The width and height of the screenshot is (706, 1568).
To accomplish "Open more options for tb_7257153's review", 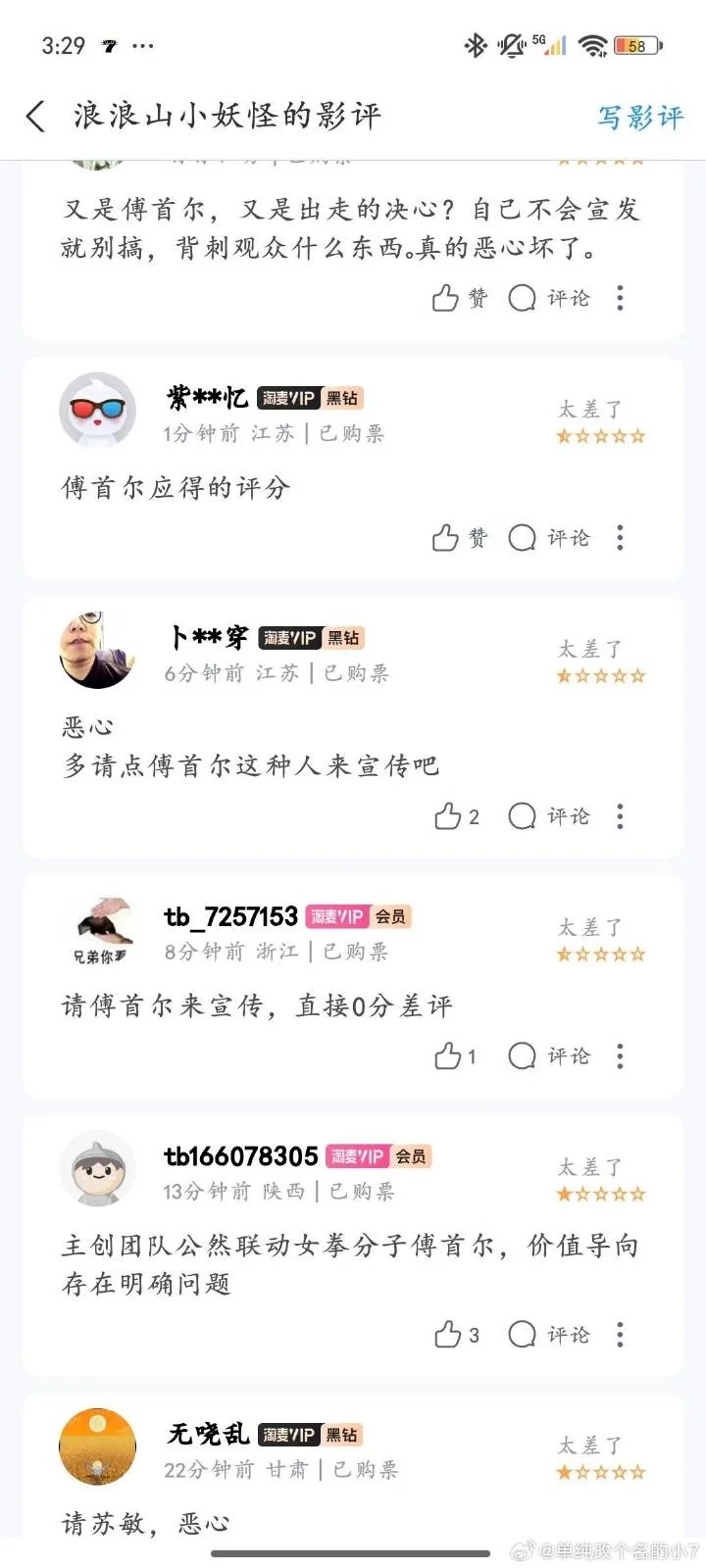I will coord(620,1056).
